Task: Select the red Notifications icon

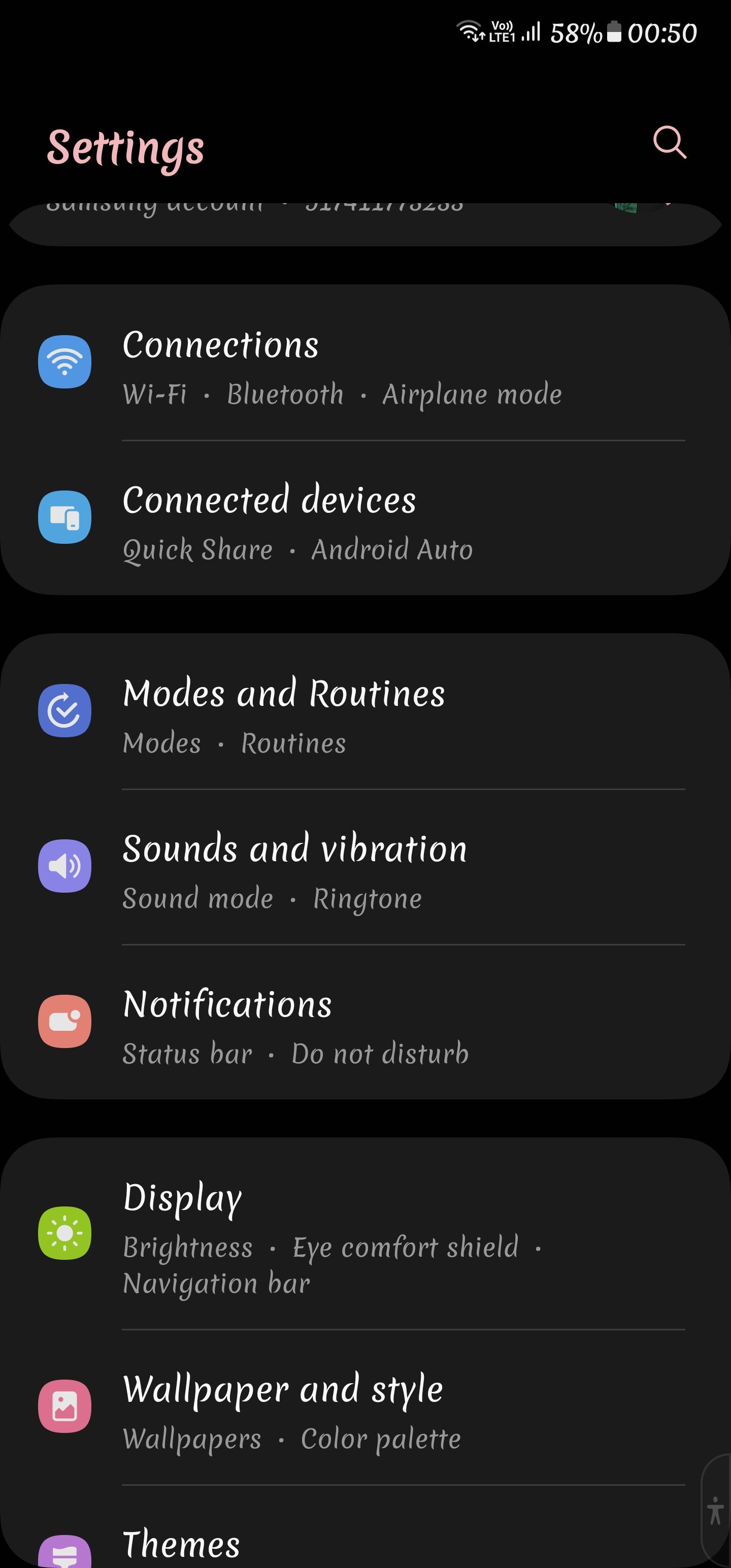Action: (64, 1022)
